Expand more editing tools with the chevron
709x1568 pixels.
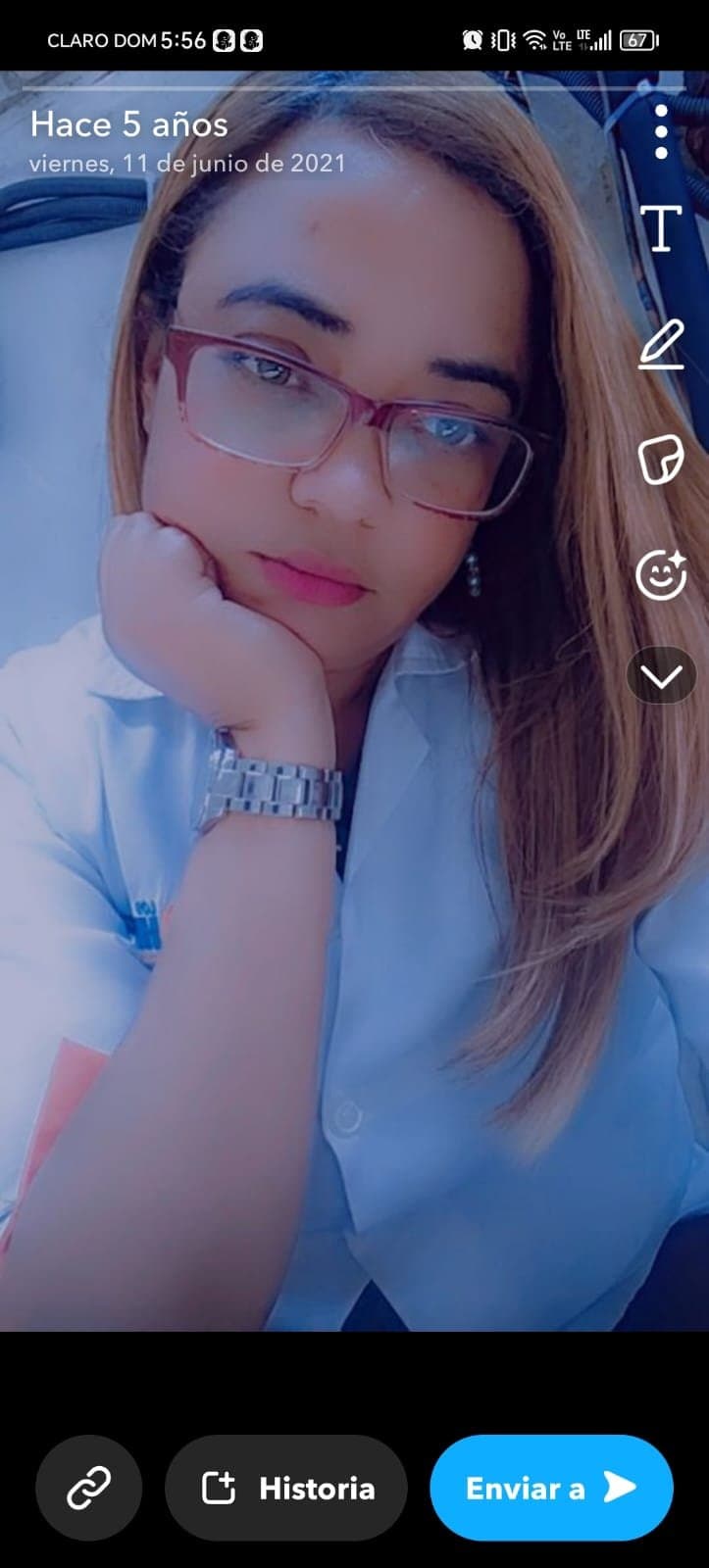661,676
